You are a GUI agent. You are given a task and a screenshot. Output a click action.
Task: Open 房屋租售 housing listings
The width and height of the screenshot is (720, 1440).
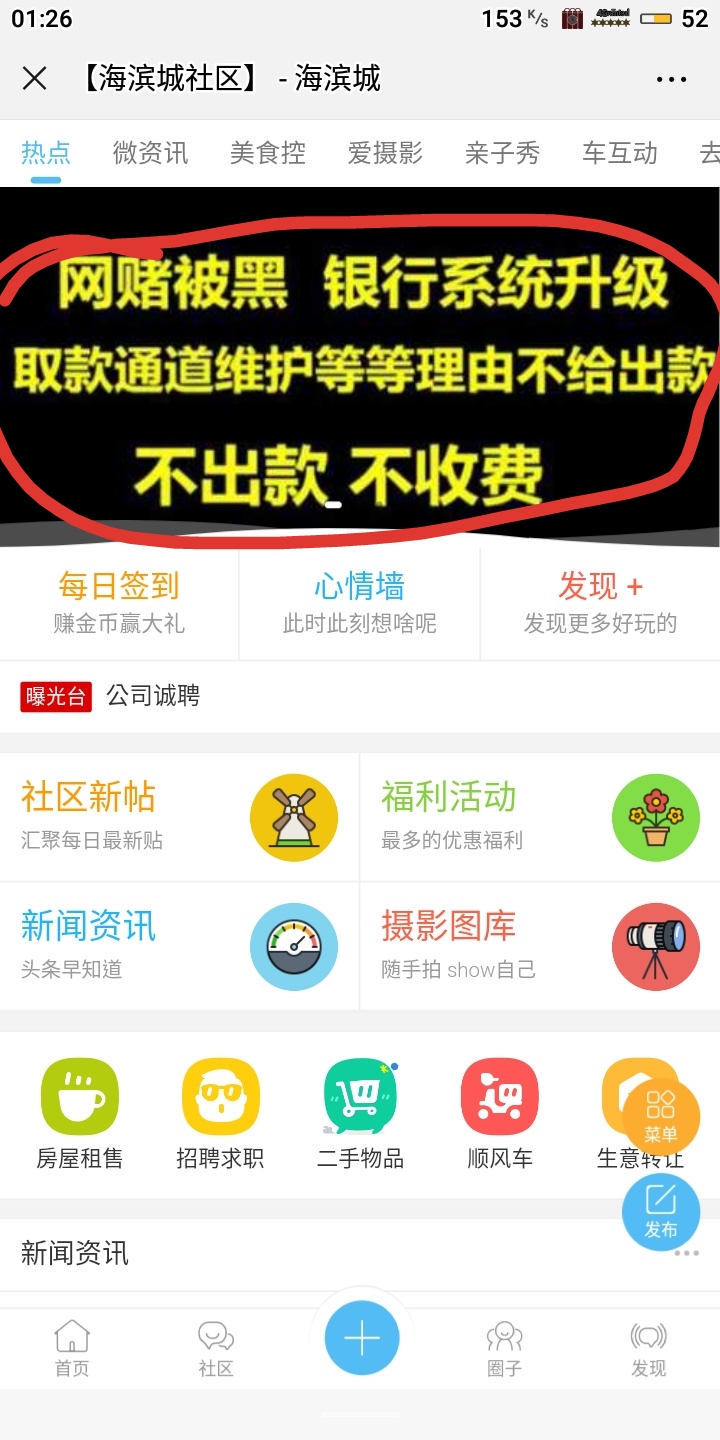click(79, 1113)
